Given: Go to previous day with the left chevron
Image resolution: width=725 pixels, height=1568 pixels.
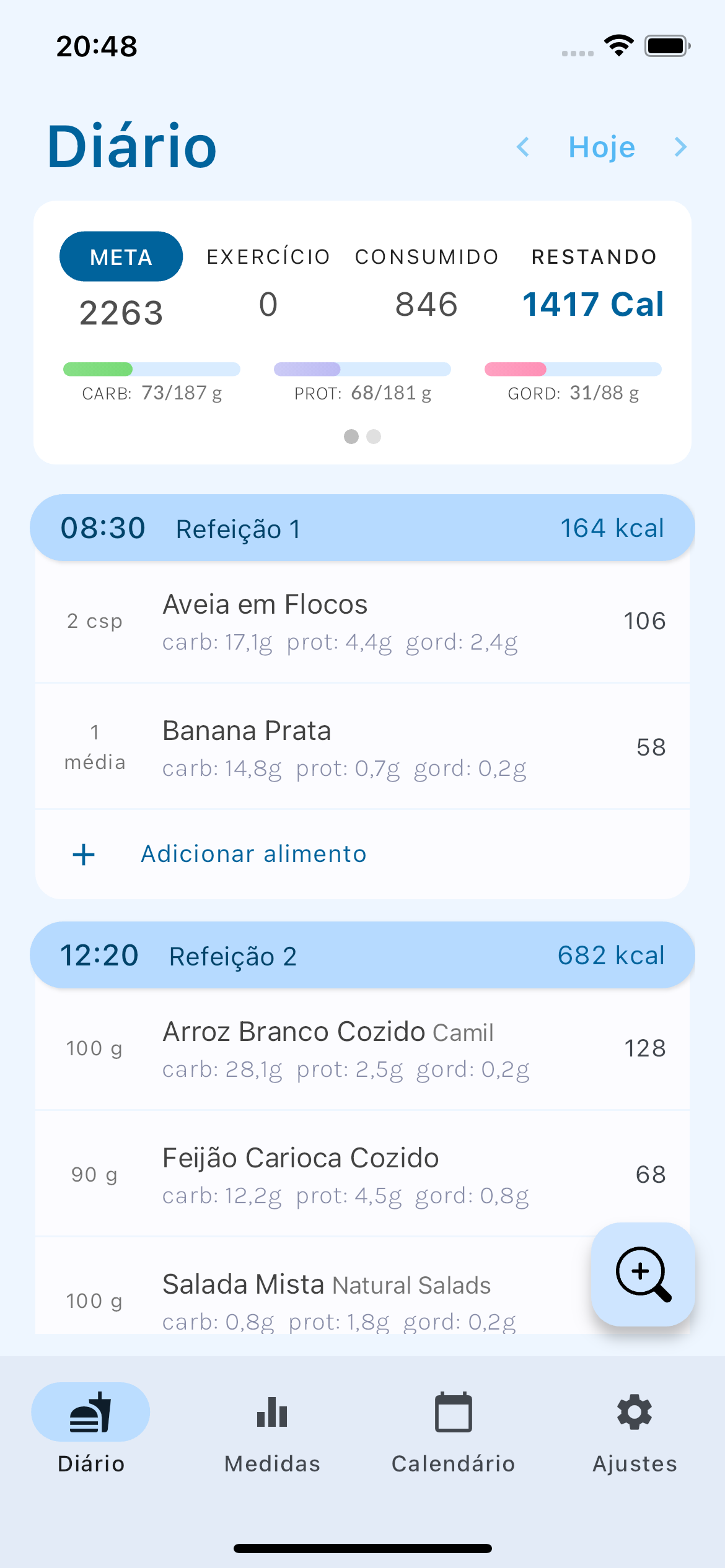Looking at the screenshot, I should coord(522,147).
